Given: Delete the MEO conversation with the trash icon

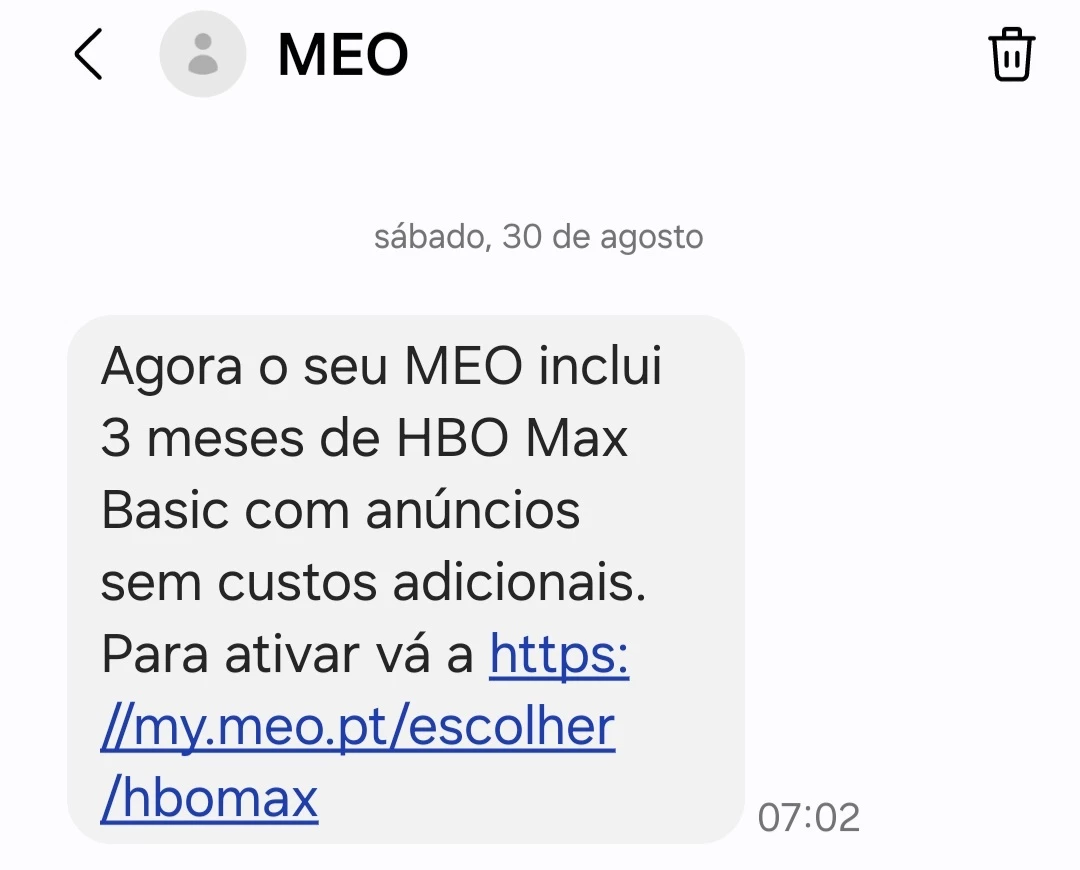Looking at the screenshot, I should [1011, 54].
